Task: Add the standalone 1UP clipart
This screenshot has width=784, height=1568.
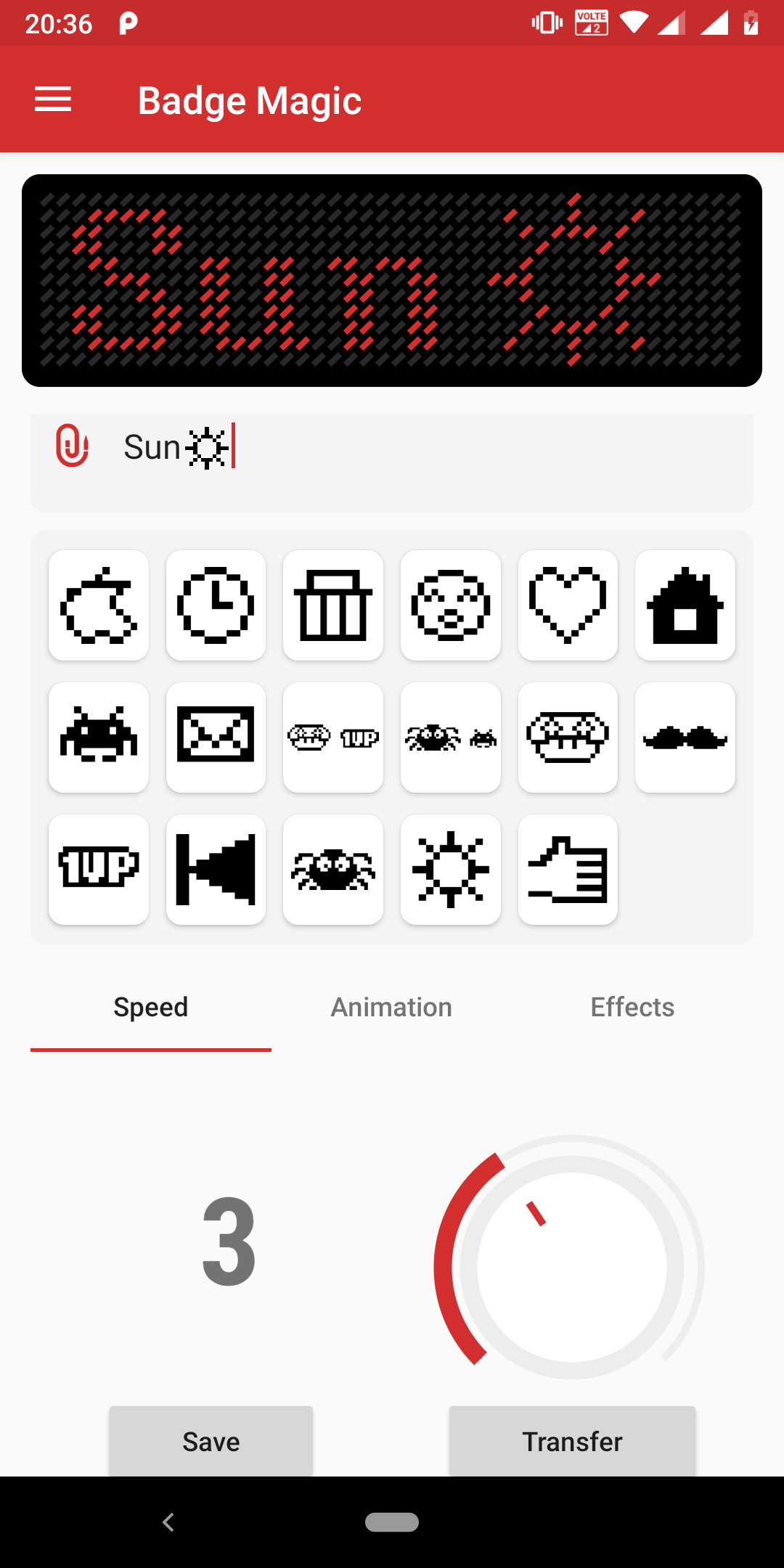Action: 99,870
